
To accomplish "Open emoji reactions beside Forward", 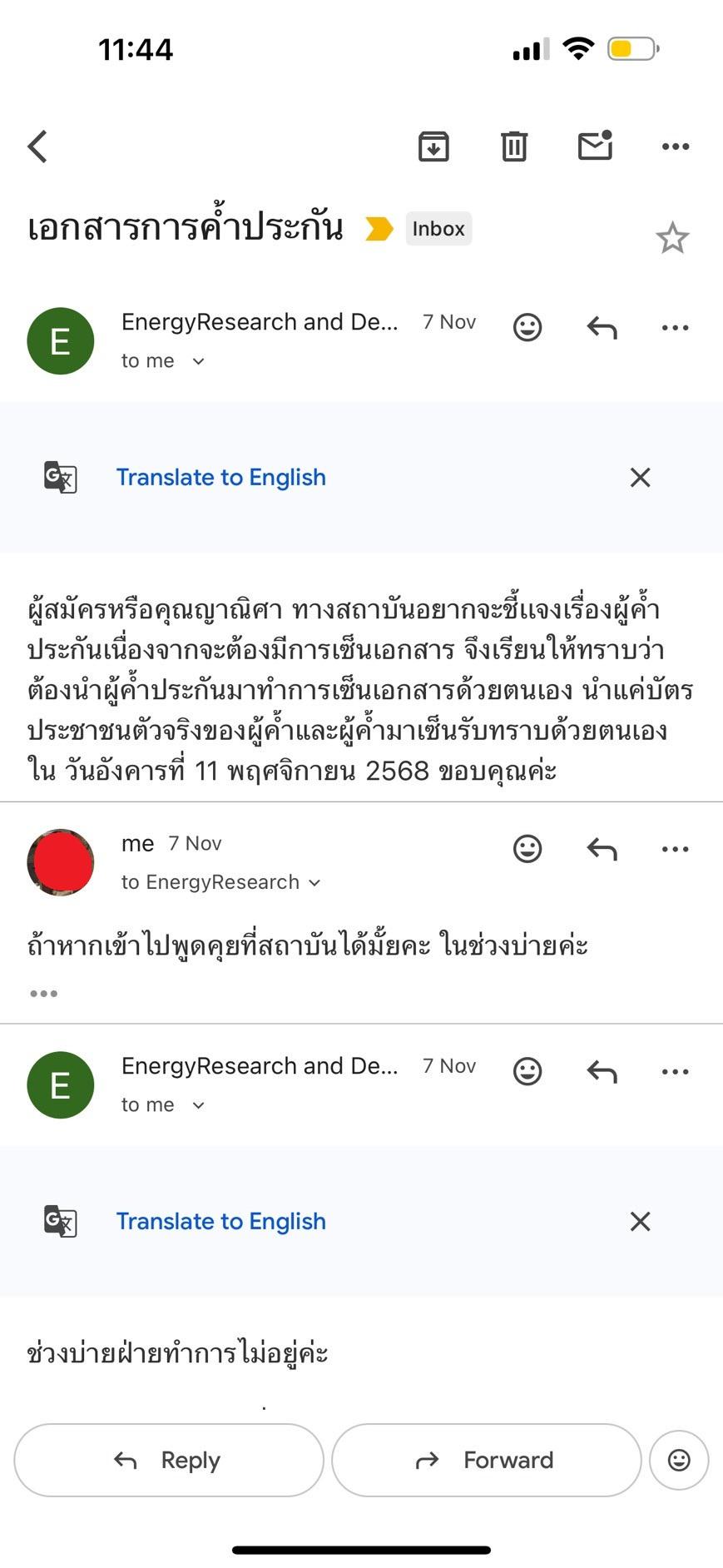I will click(679, 1460).
